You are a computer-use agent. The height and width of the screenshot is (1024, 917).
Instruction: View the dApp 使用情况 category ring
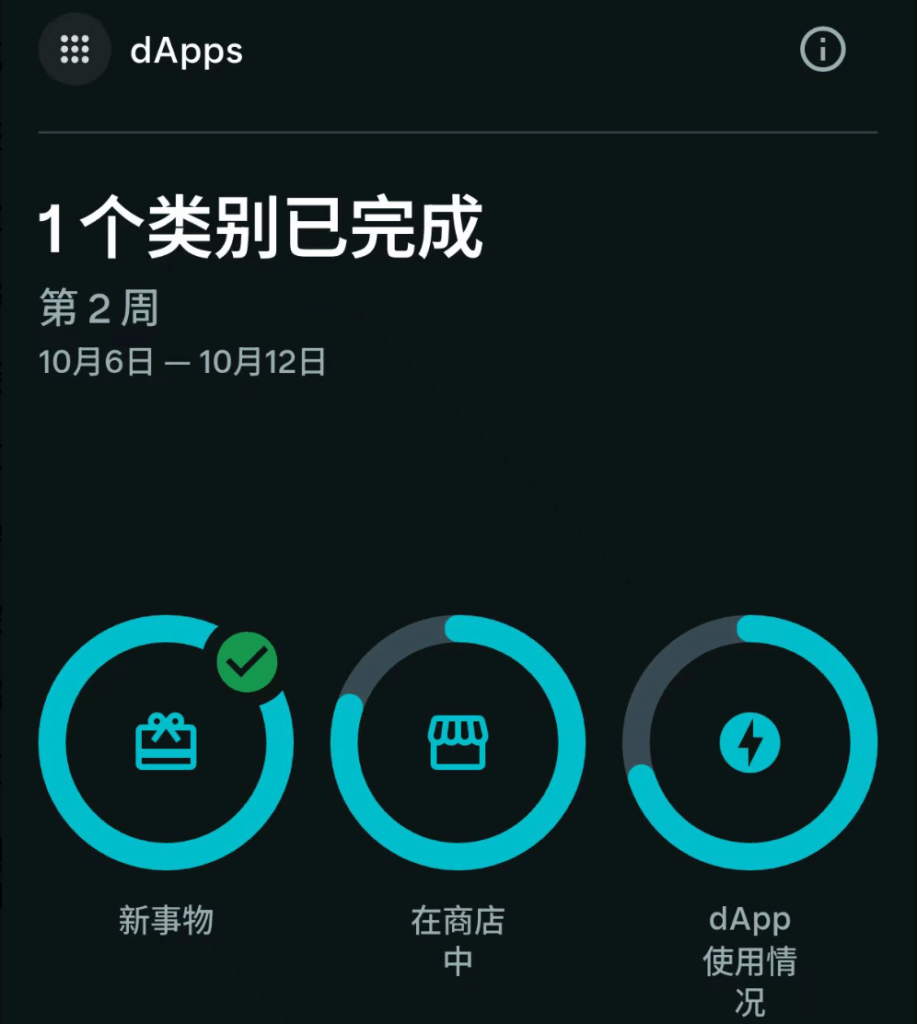click(x=750, y=743)
